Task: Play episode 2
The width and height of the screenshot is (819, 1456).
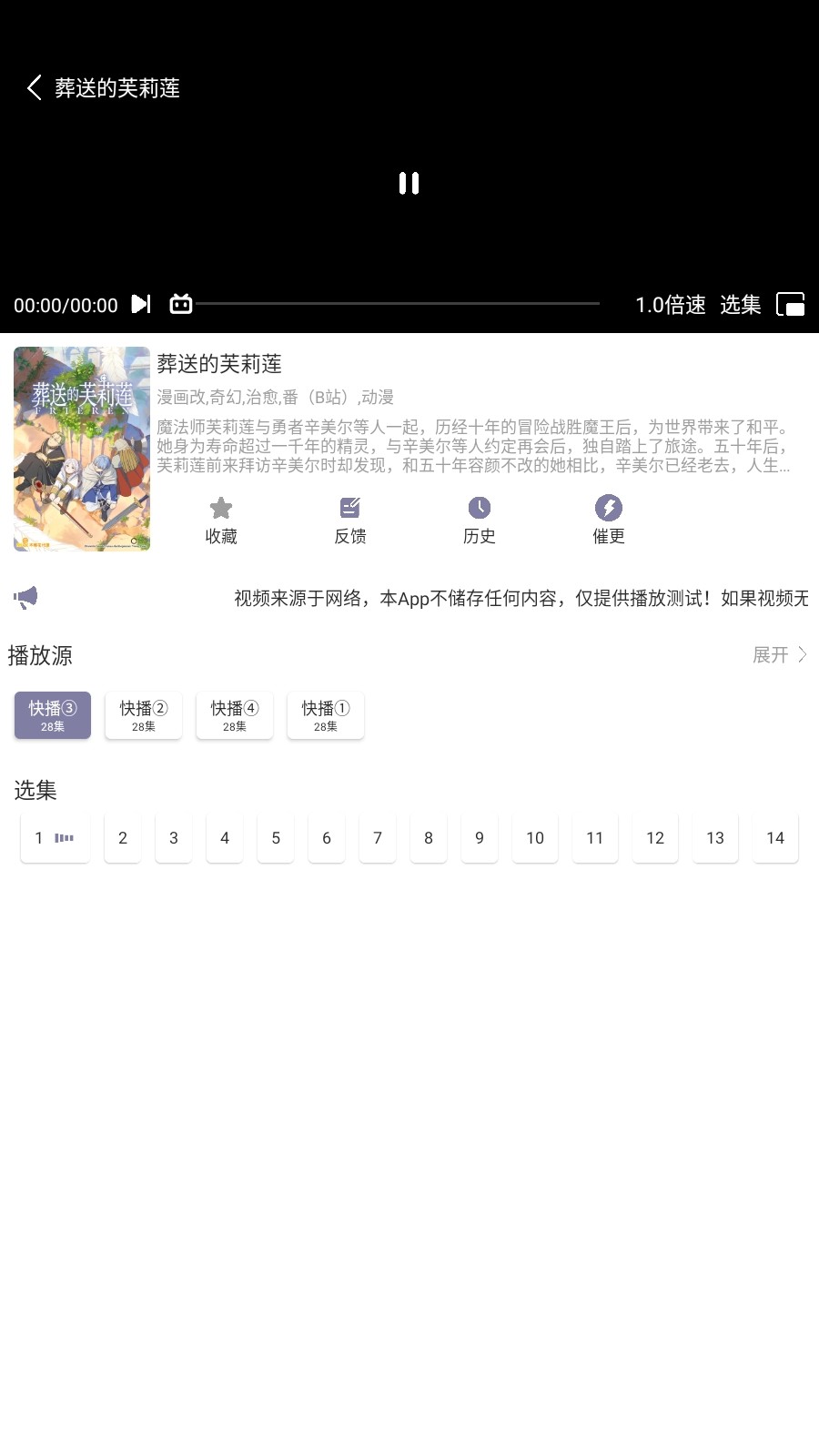Action: pos(123,838)
